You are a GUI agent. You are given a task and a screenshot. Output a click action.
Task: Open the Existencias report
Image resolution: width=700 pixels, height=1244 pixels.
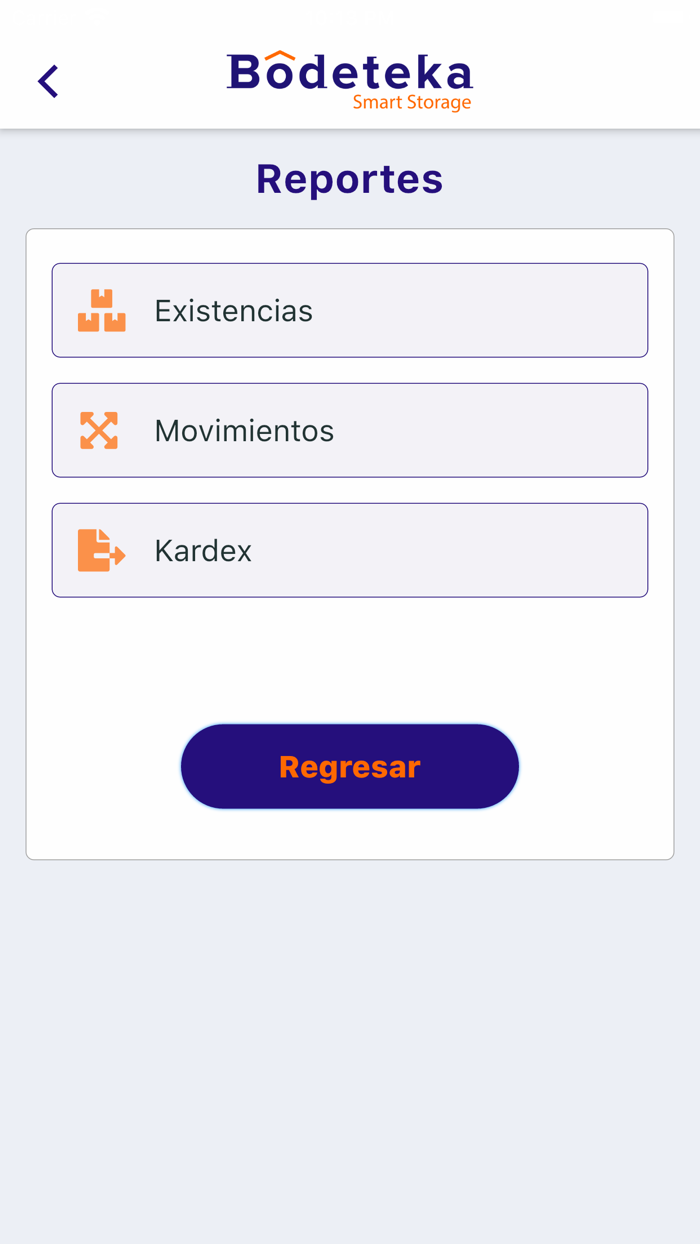click(350, 310)
